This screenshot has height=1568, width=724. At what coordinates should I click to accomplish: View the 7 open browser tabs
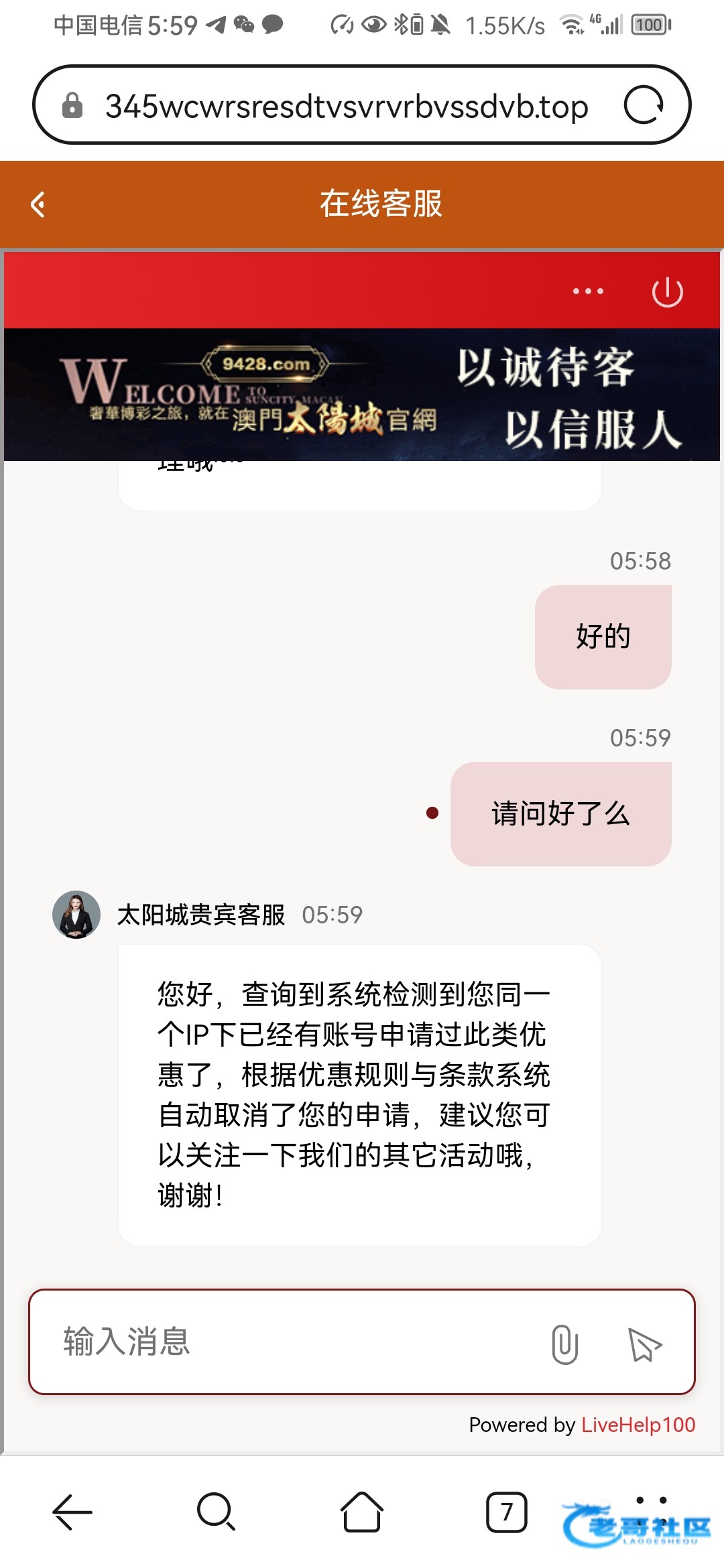(x=506, y=1512)
